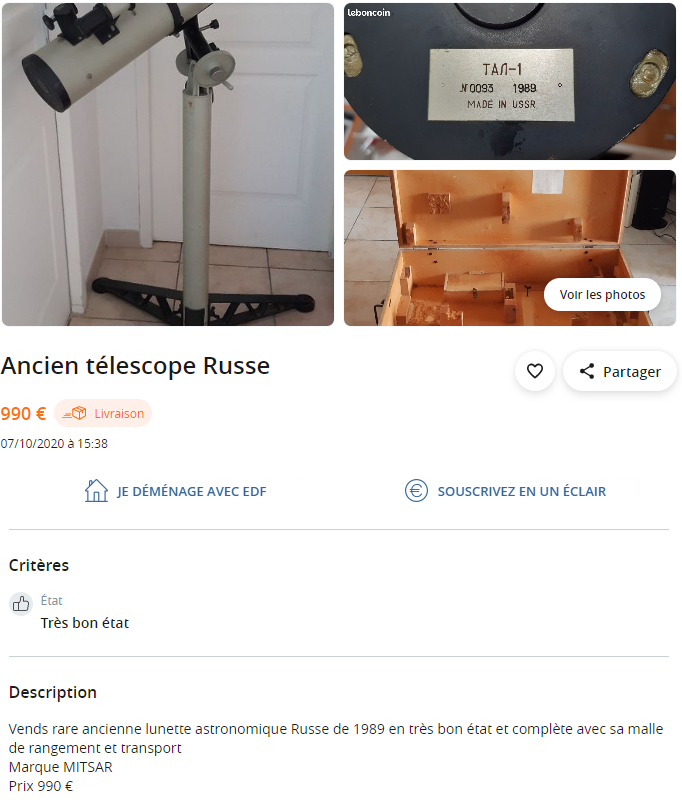Viewport: 682px width, 805px height.
Task: Open the main telescope photo
Action: [x=168, y=164]
